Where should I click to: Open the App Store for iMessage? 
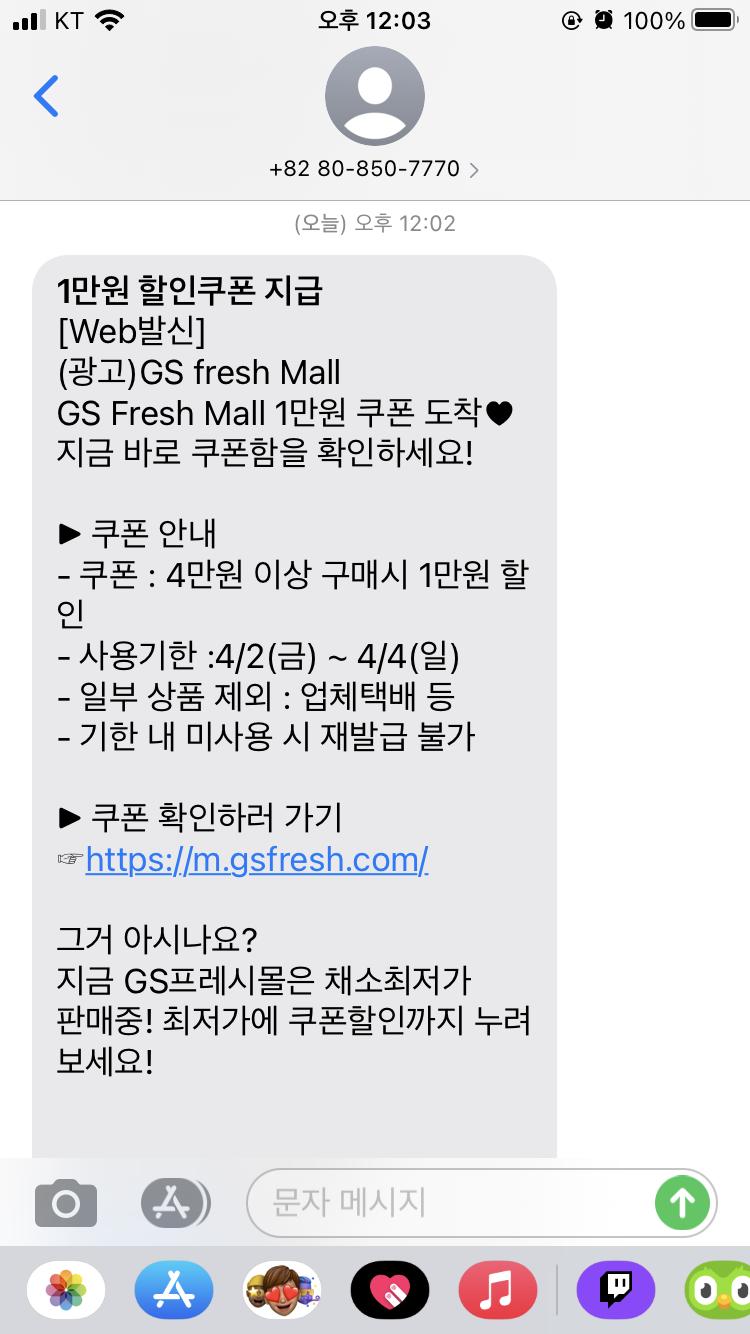174,1290
